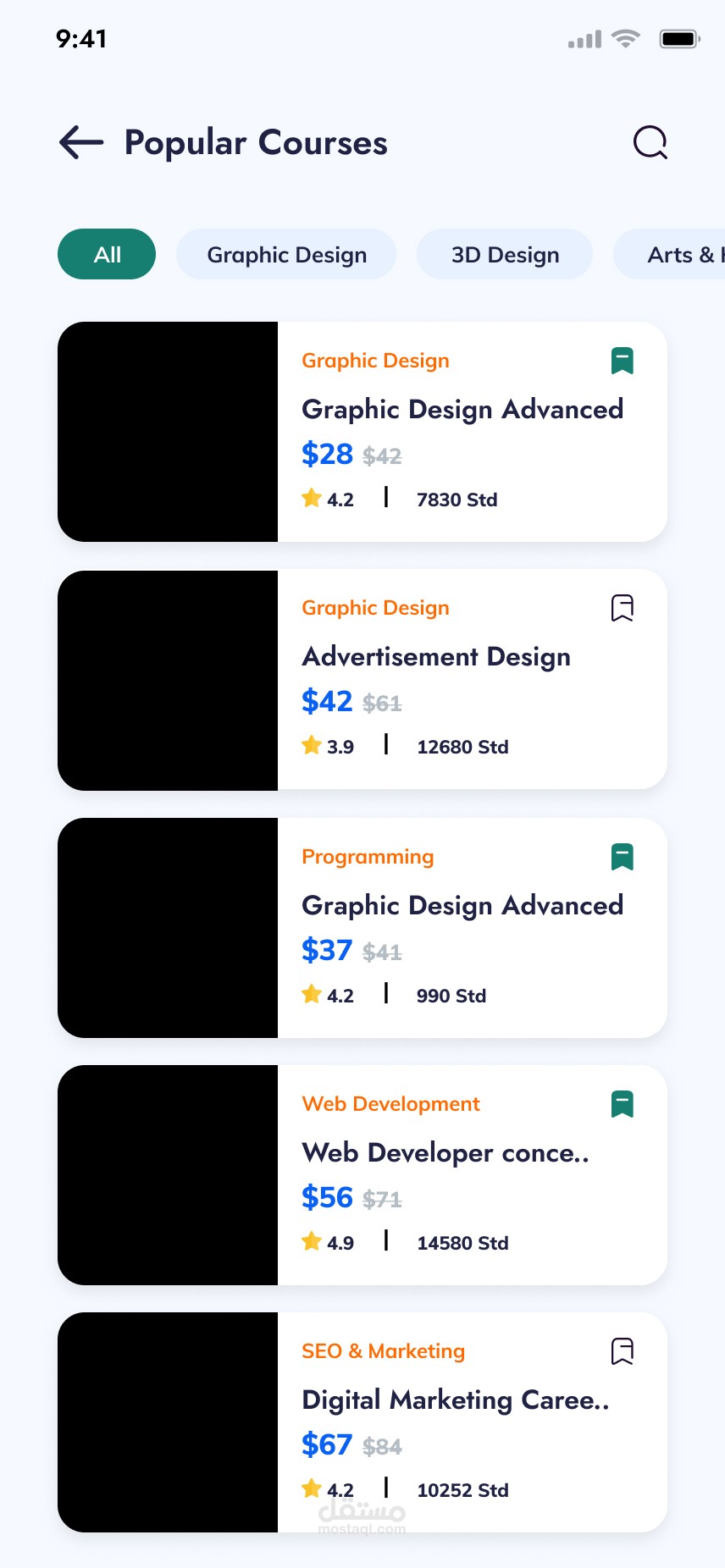Bookmark the Digital Marketing course

pyautogui.click(x=623, y=1351)
